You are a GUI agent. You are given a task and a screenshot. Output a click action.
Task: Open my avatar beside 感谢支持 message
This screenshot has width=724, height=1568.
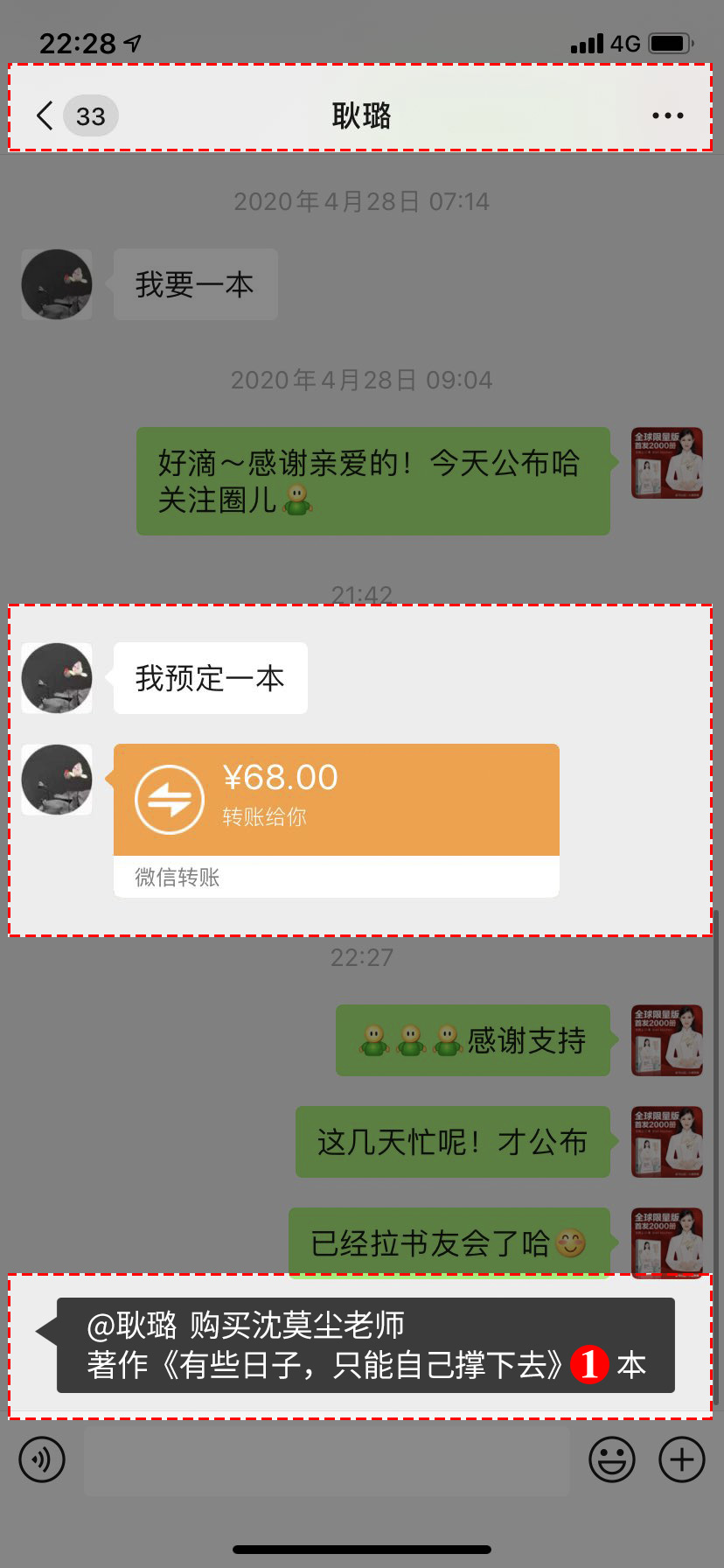(x=667, y=1040)
